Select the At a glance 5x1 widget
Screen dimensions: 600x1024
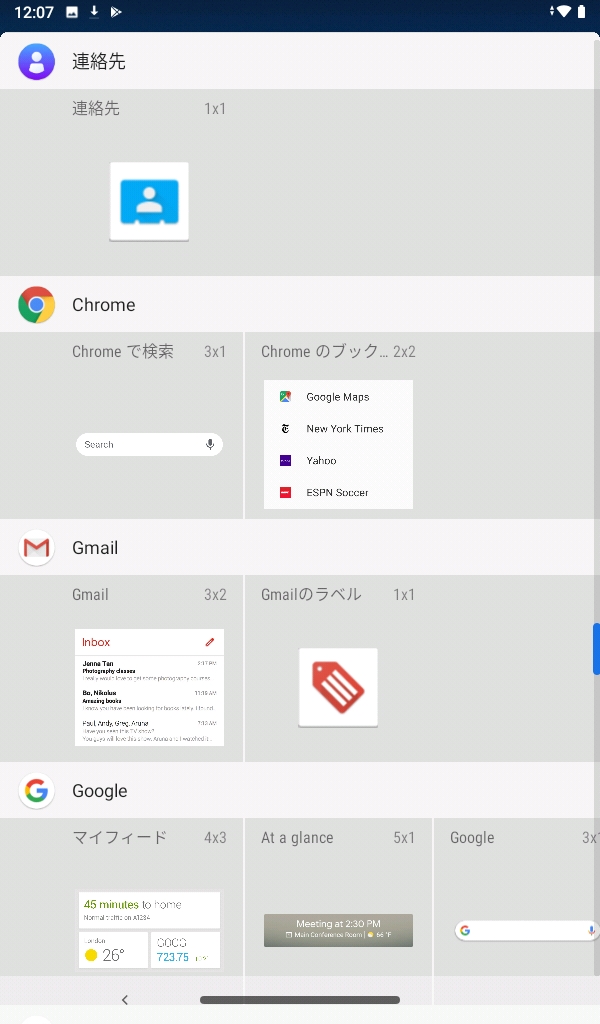(x=338, y=930)
